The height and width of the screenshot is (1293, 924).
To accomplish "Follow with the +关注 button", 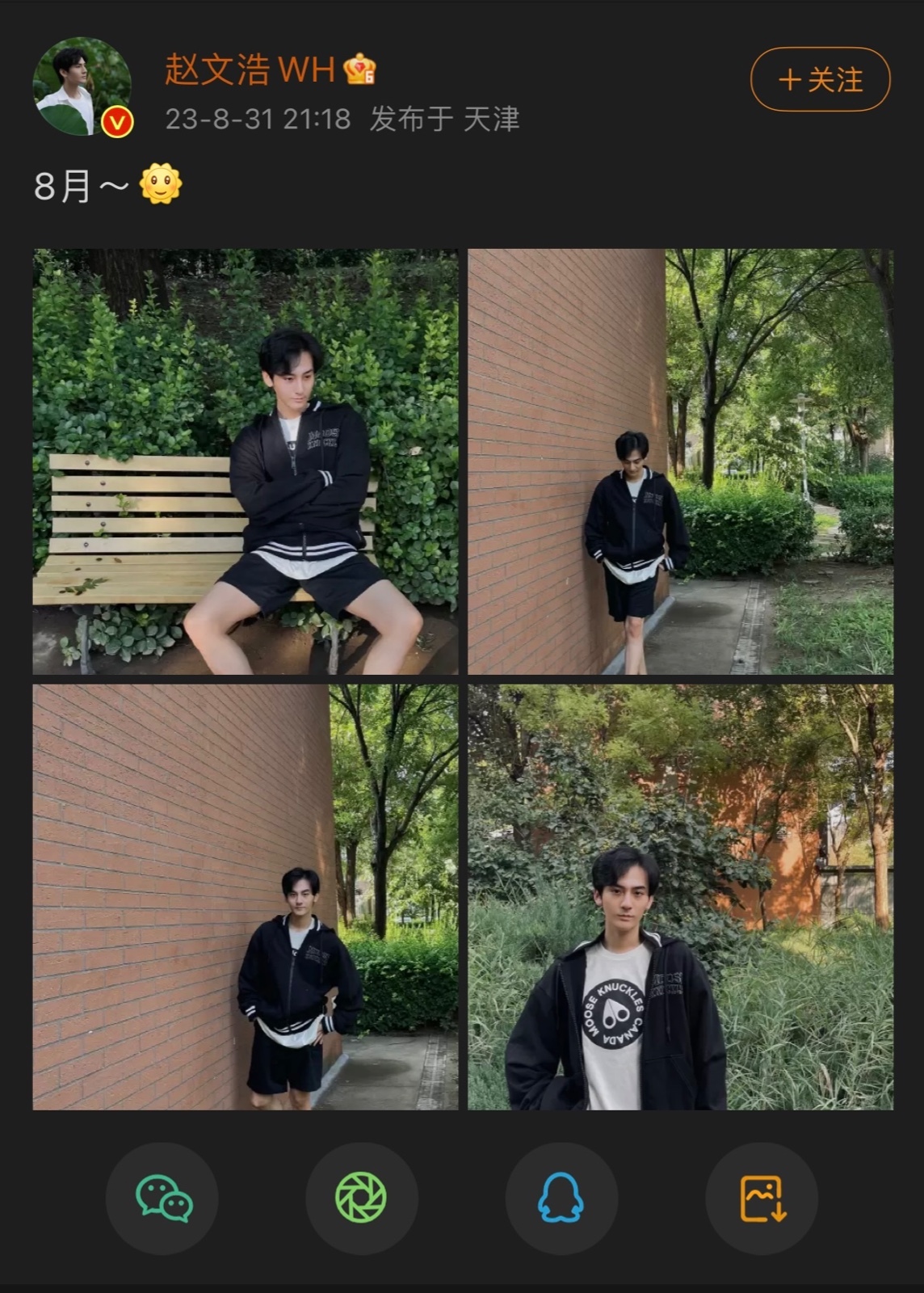I will tap(820, 79).
